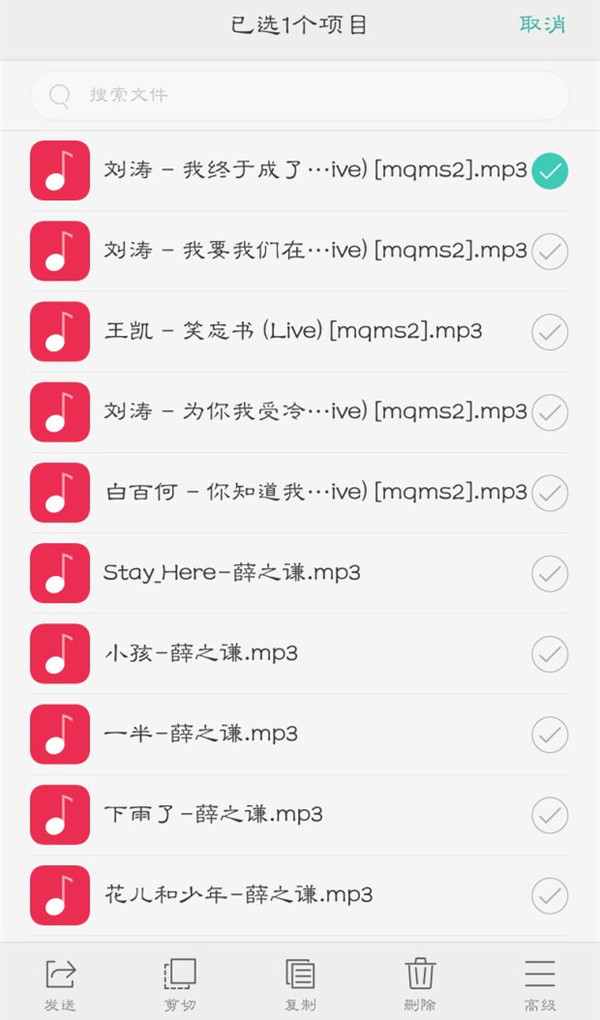Copy the selected file with 复制

300,984
